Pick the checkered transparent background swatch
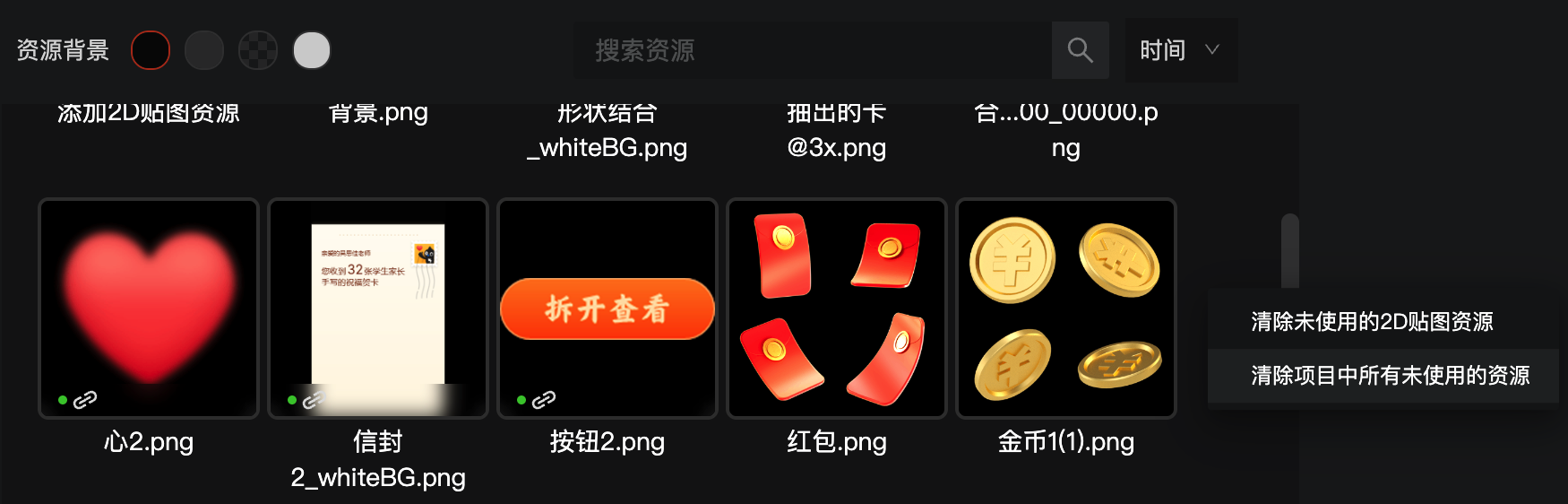 pyautogui.click(x=258, y=50)
